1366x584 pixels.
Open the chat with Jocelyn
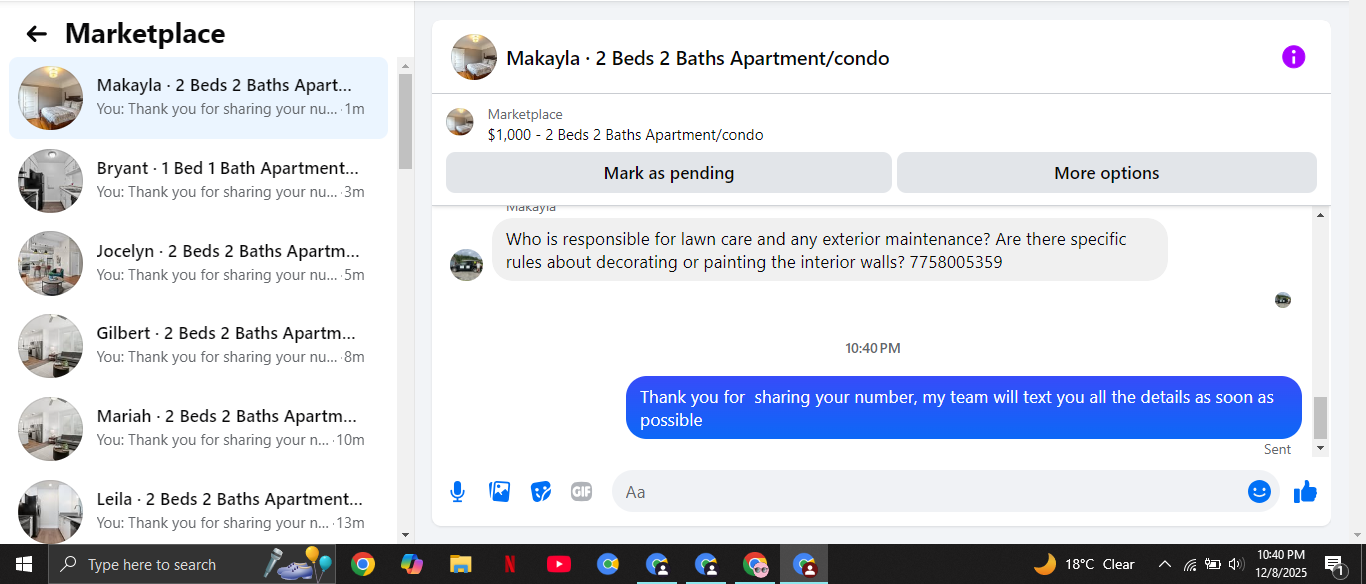coord(198,263)
